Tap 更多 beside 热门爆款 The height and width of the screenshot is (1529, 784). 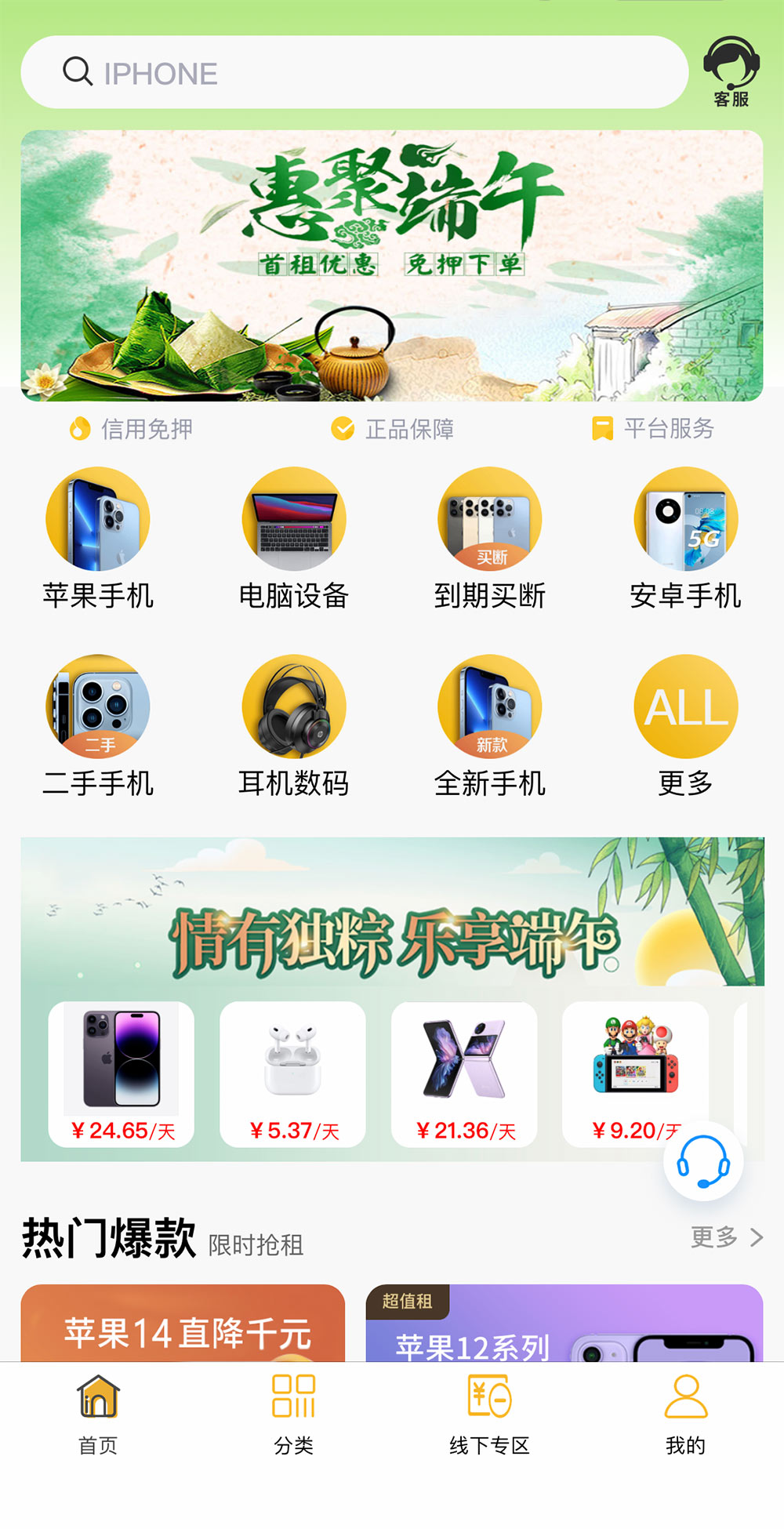(x=726, y=1237)
